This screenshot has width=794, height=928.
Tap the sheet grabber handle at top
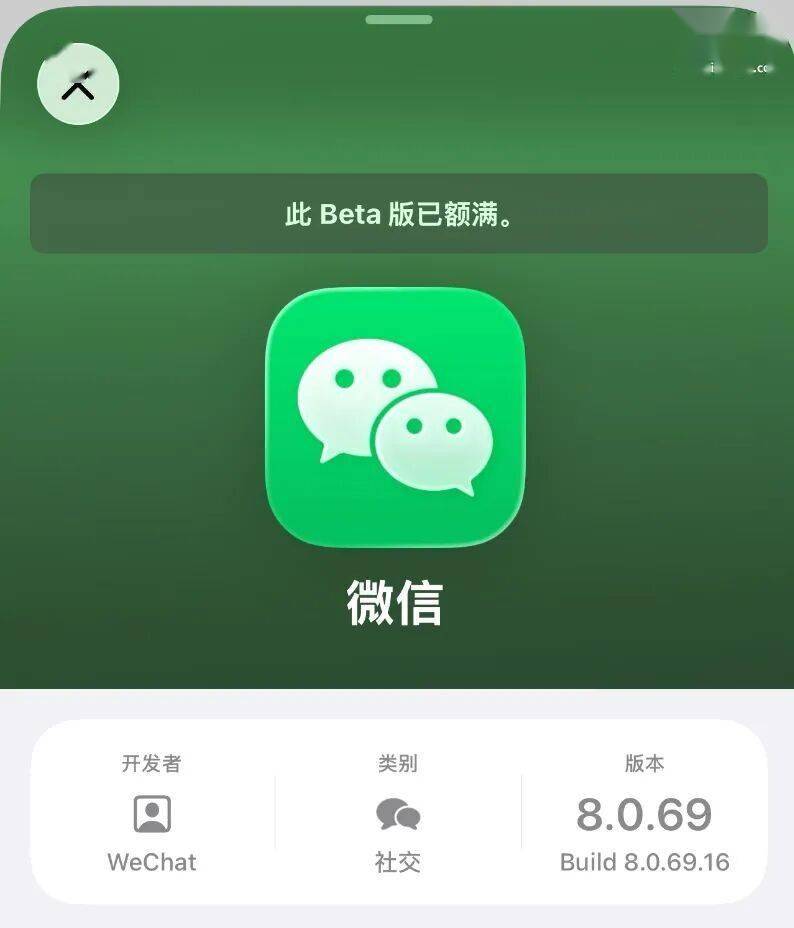[x=398, y=19]
